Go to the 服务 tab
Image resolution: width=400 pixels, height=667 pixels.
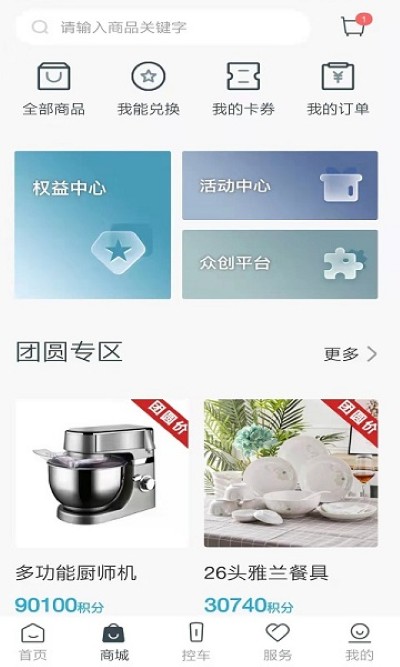pos(277,642)
